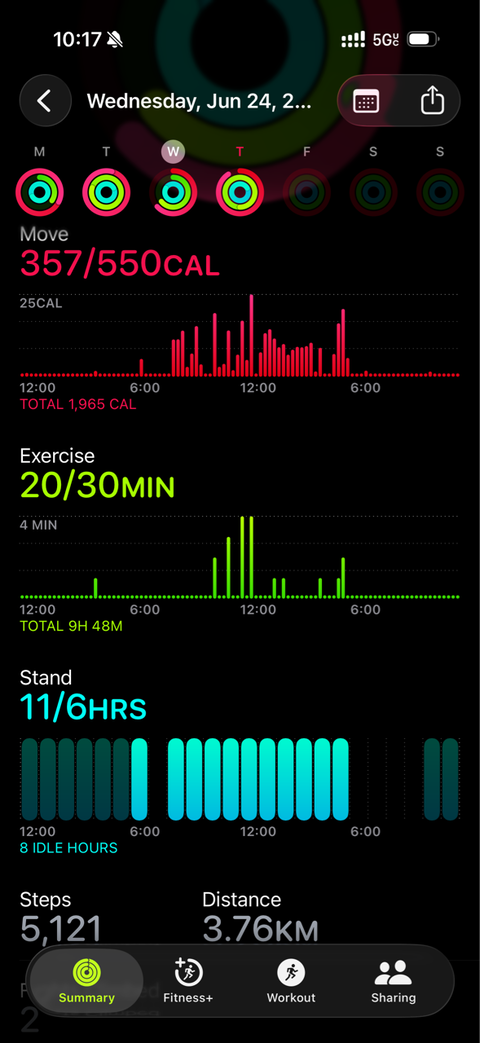Switch to the Summary tab
Image resolution: width=480 pixels, height=1043 pixels.
(x=86, y=981)
